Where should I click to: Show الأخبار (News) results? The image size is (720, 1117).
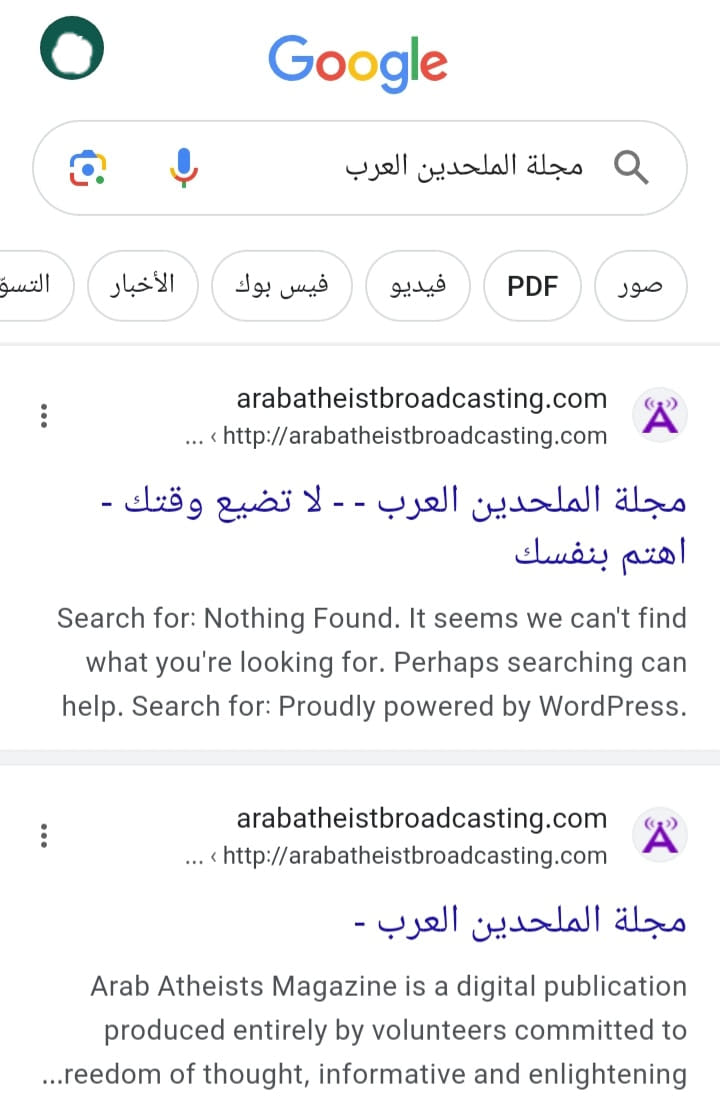pos(143,286)
